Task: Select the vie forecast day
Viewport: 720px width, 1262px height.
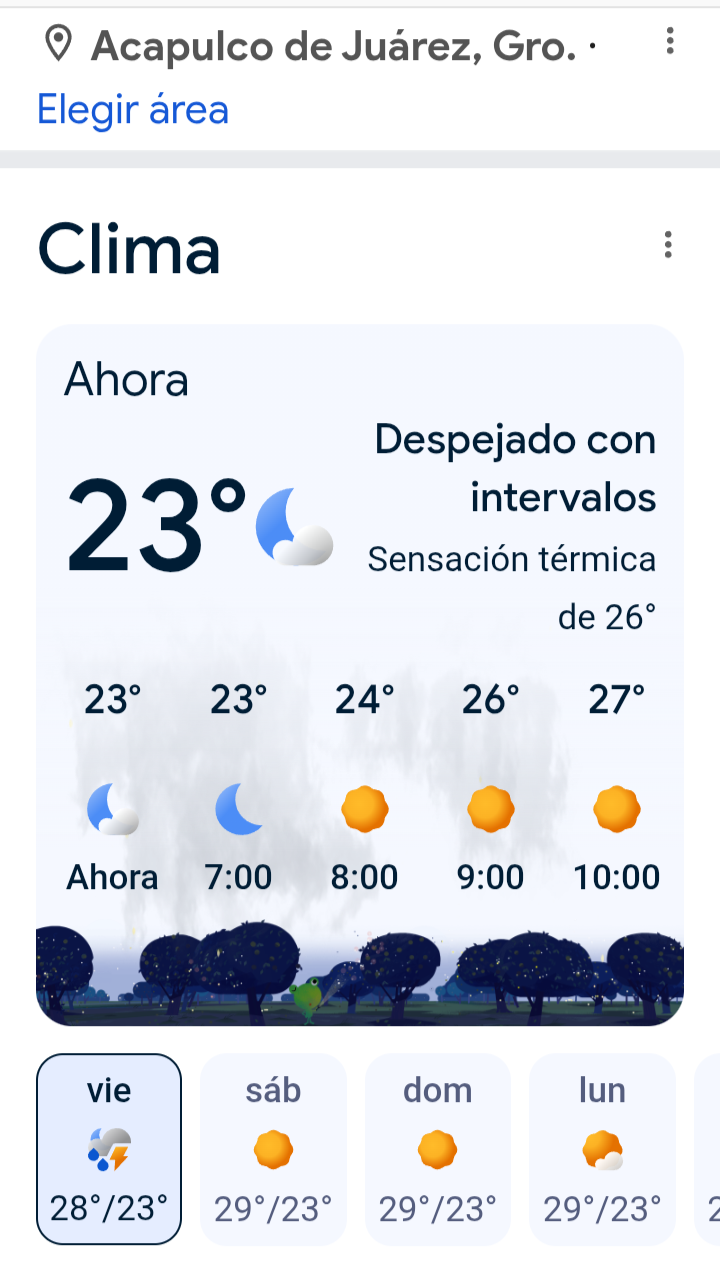Action: (109, 1149)
